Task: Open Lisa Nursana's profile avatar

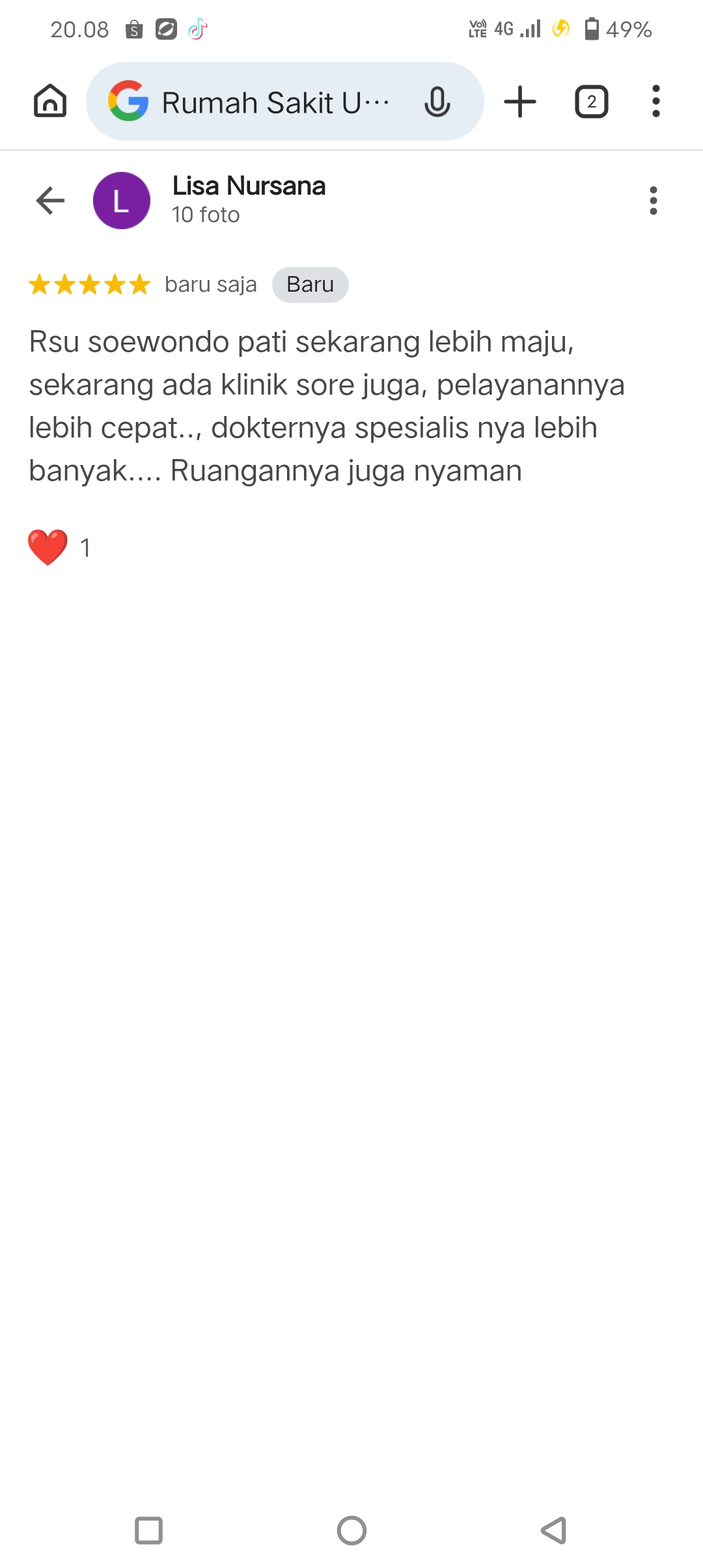Action: [x=122, y=201]
